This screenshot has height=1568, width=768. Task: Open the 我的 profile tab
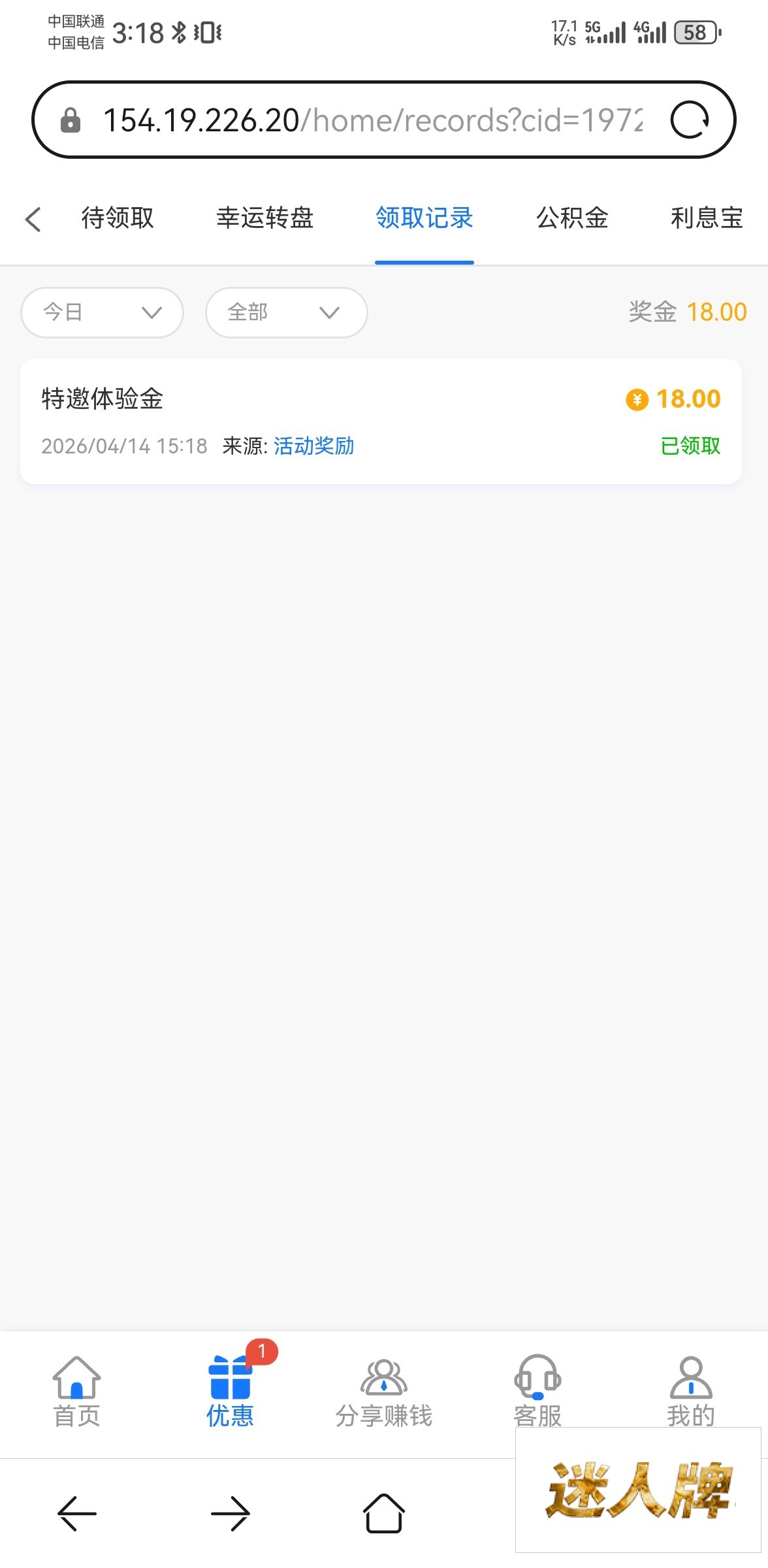[691, 1392]
